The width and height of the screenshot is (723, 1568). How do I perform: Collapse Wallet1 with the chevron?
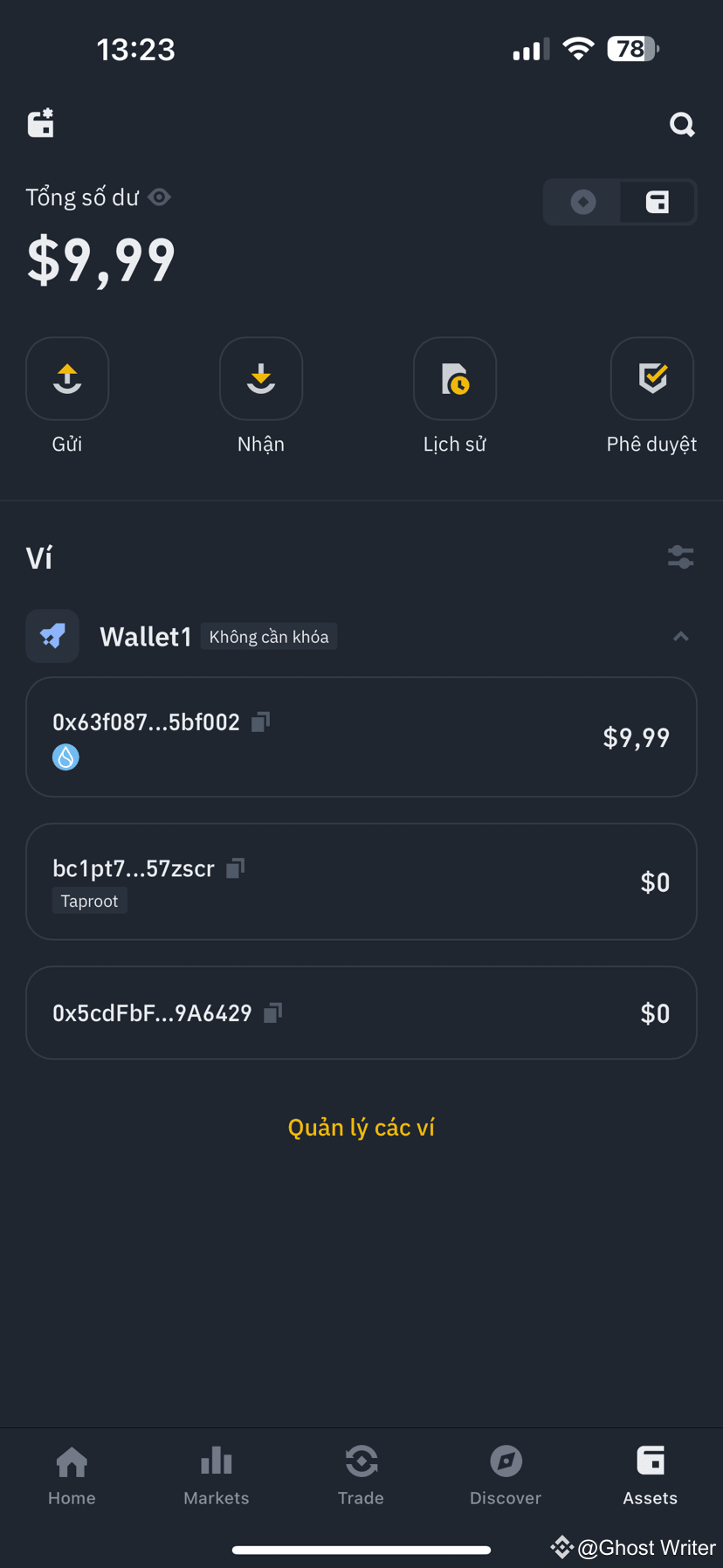[680, 636]
